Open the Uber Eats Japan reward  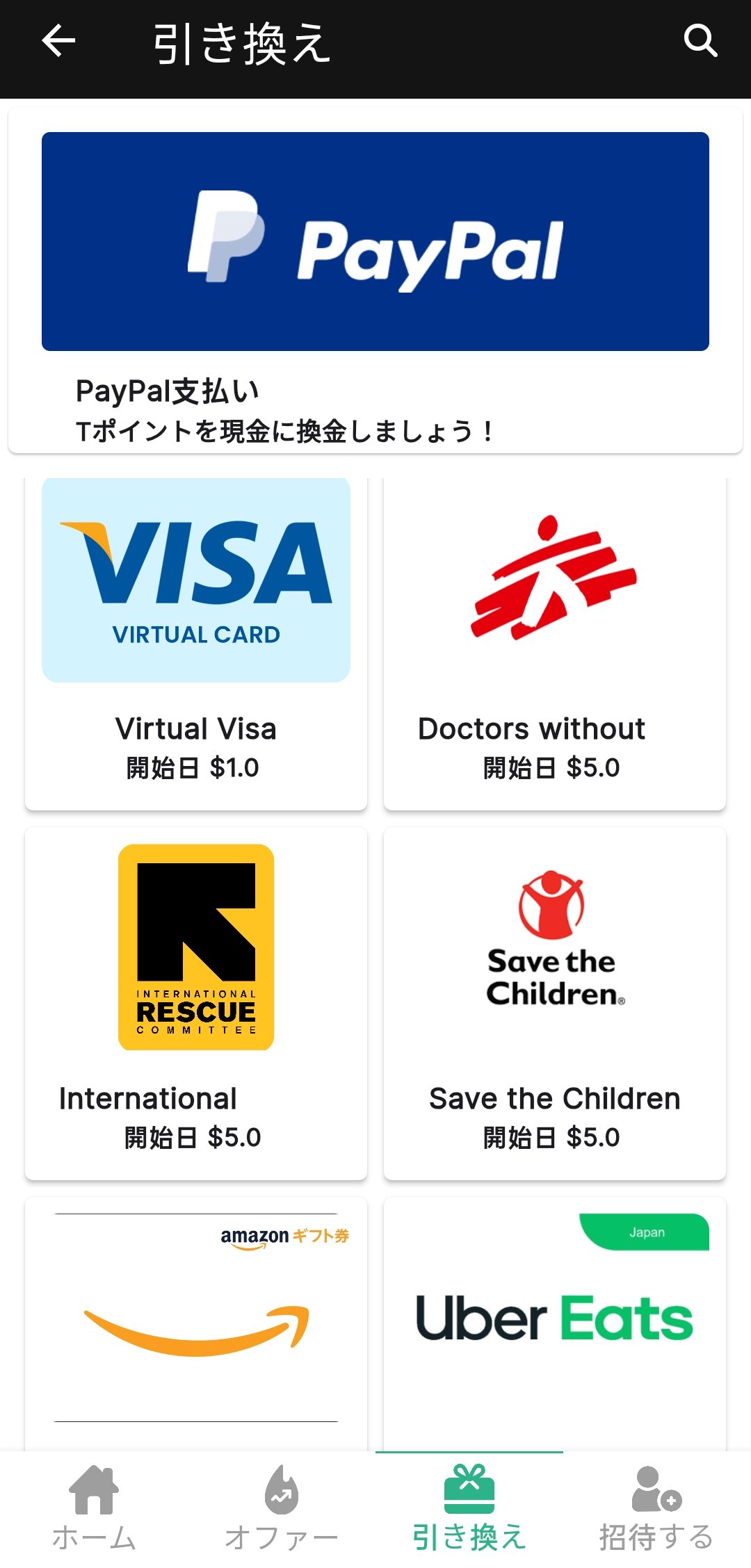click(554, 1321)
